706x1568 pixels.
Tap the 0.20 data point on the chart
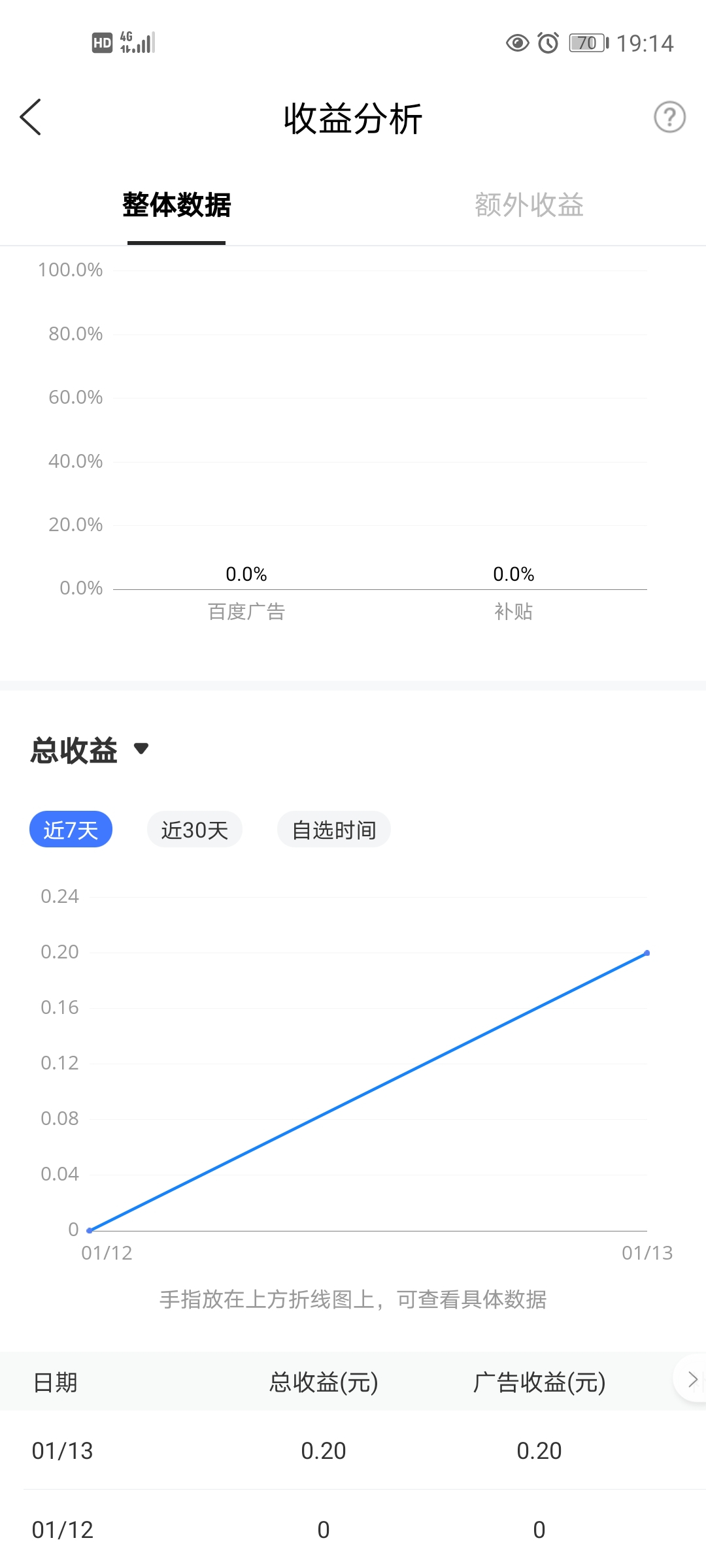coord(647,952)
